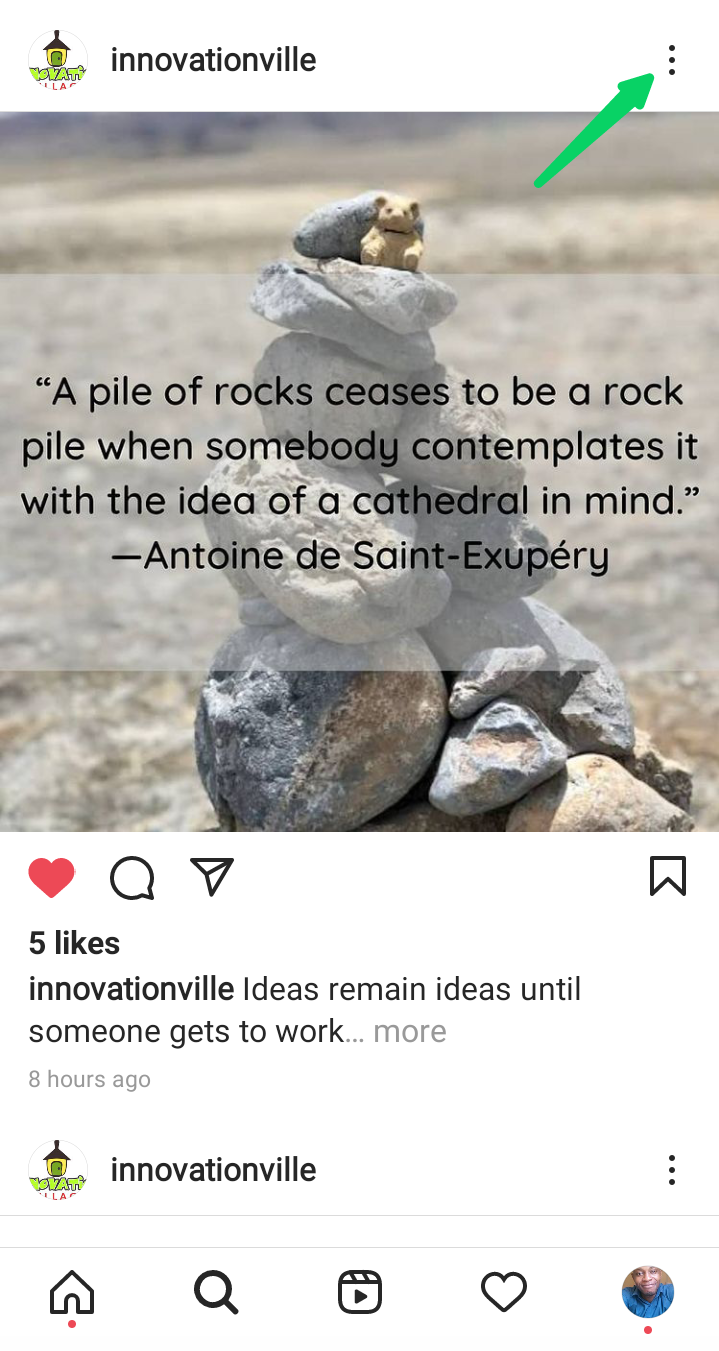Go to the Home feed tab
The height and width of the screenshot is (1351, 719).
72,1293
